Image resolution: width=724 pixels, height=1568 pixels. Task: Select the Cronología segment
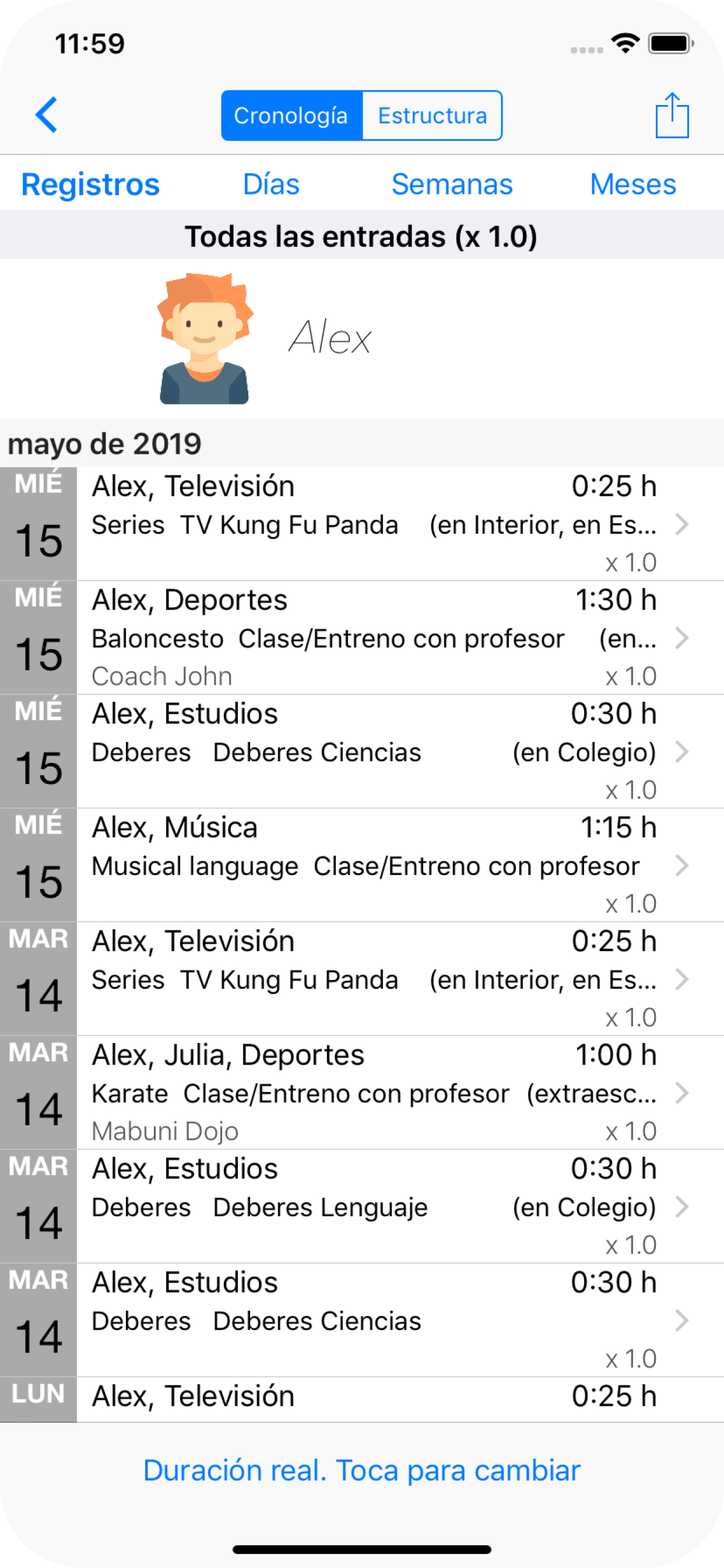coord(292,115)
